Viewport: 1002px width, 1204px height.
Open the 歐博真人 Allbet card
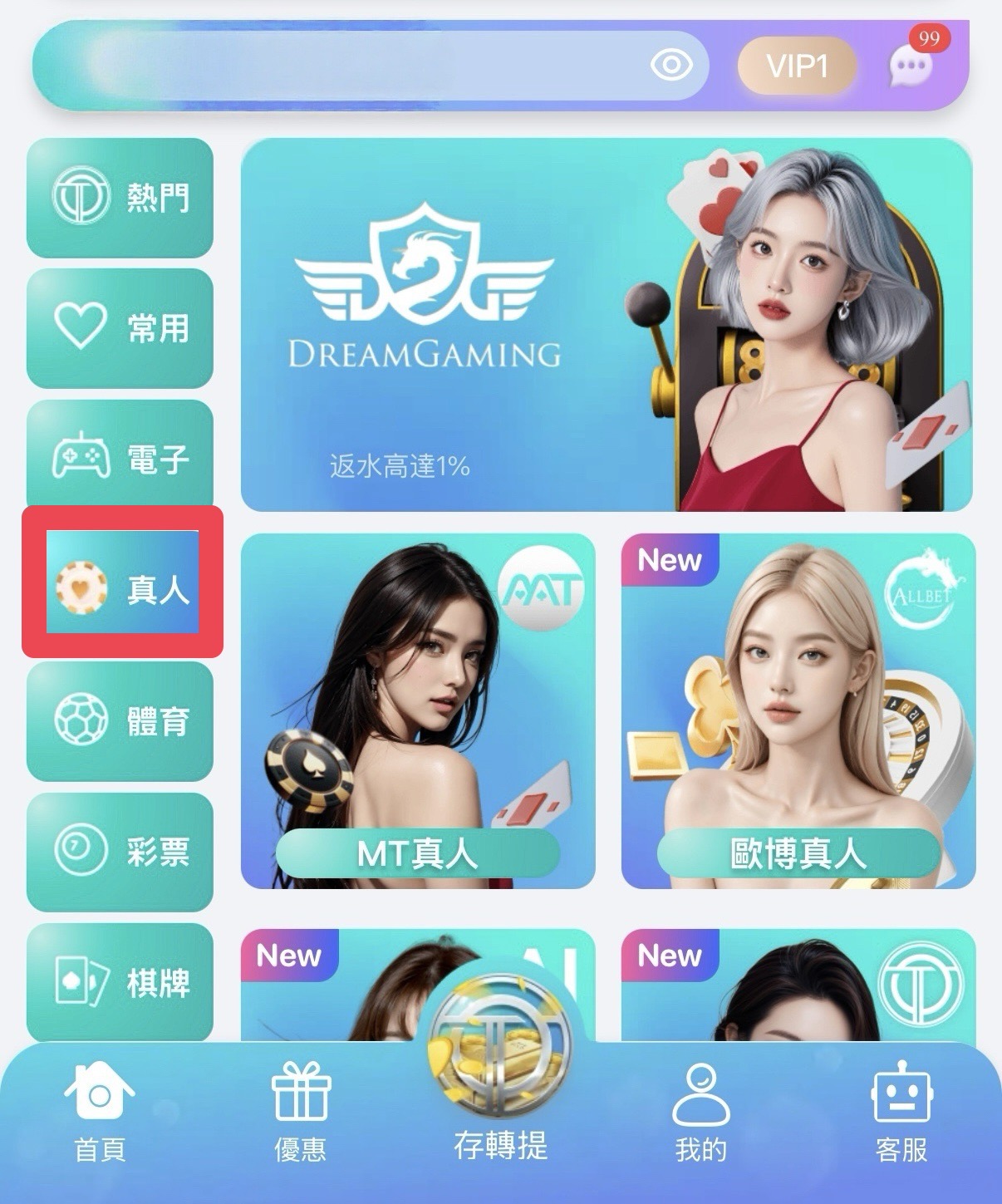point(798,711)
